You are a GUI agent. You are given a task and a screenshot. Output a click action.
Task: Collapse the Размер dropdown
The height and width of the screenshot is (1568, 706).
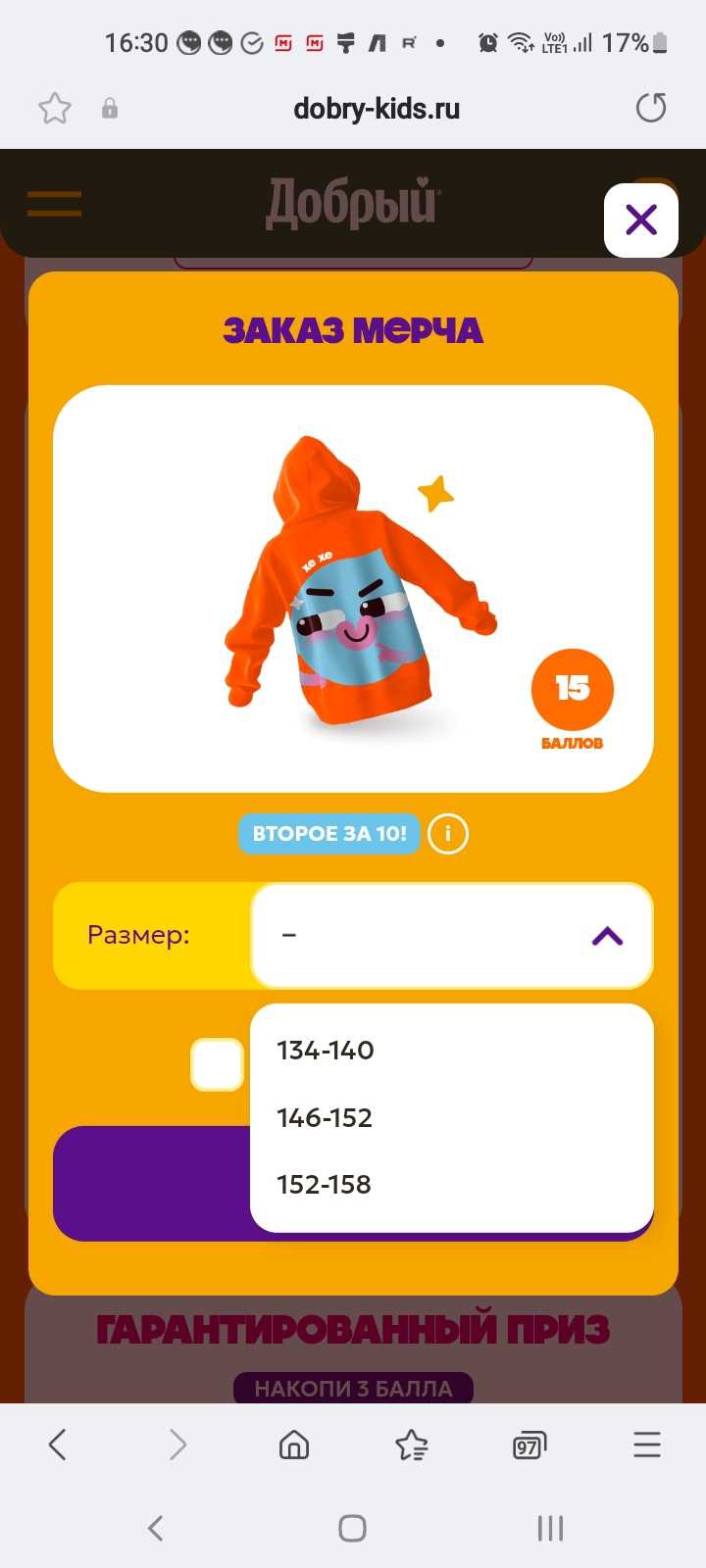[607, 937]
